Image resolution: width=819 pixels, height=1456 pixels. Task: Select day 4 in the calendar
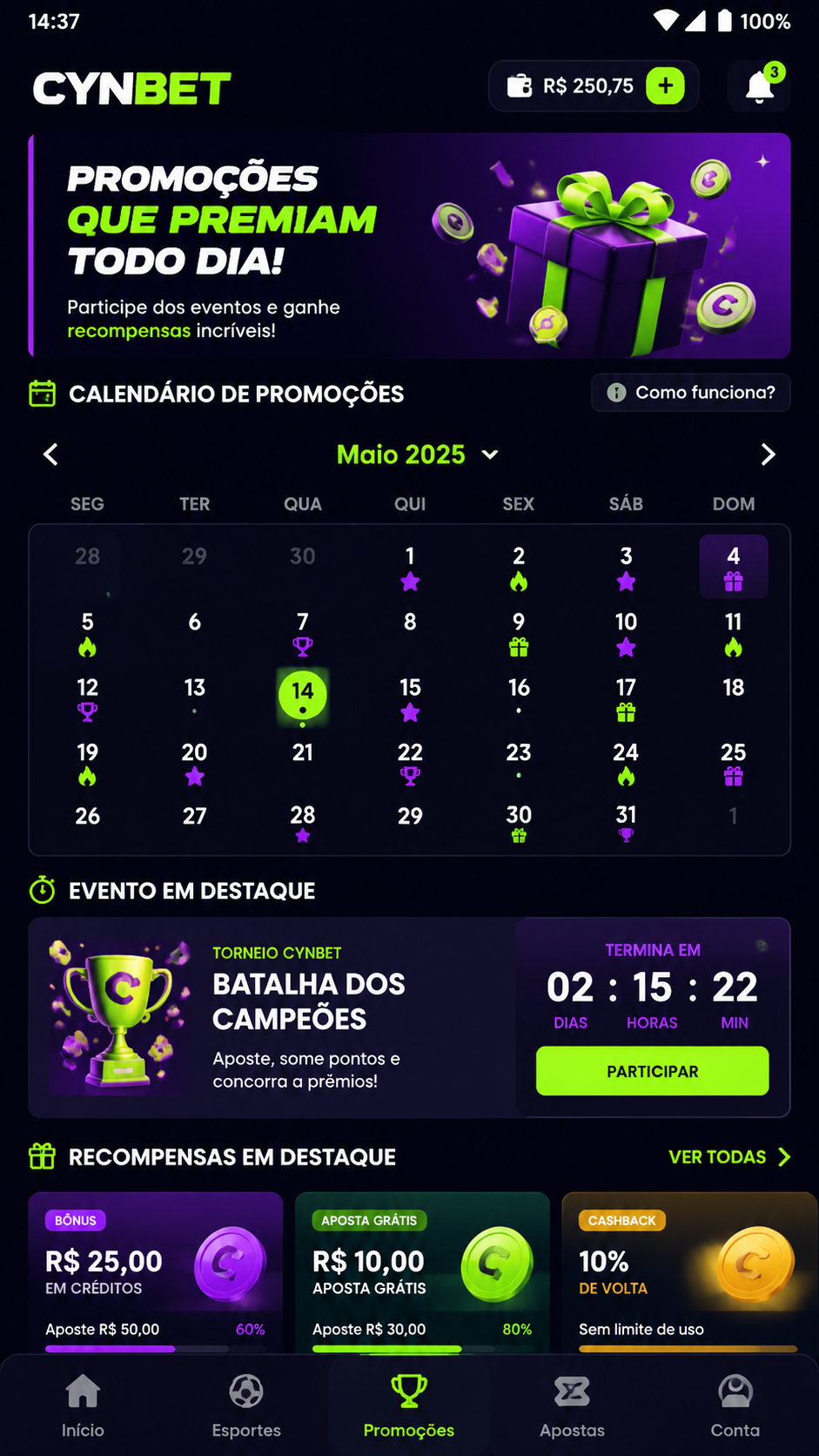[x=734, y=566]
